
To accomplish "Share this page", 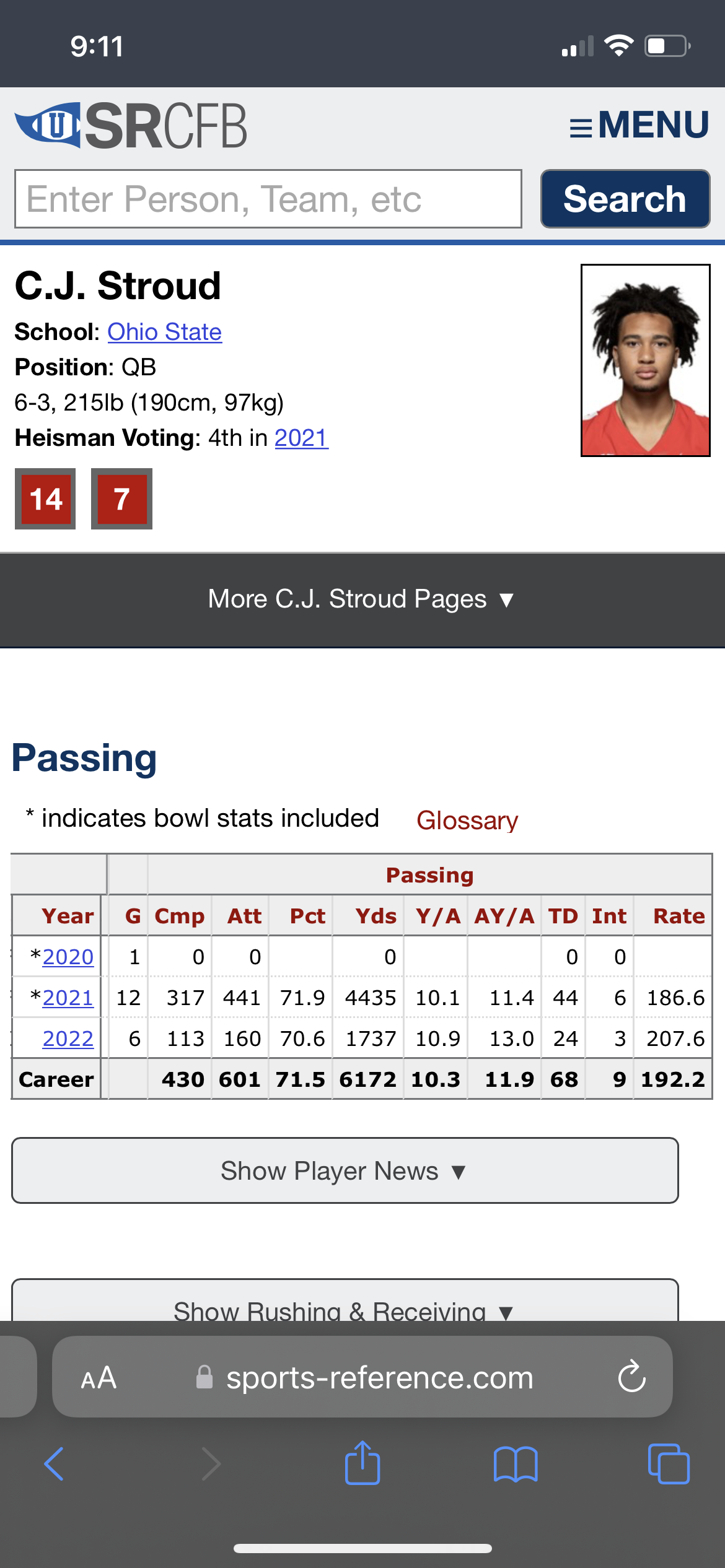I will tap(362, 1463).
